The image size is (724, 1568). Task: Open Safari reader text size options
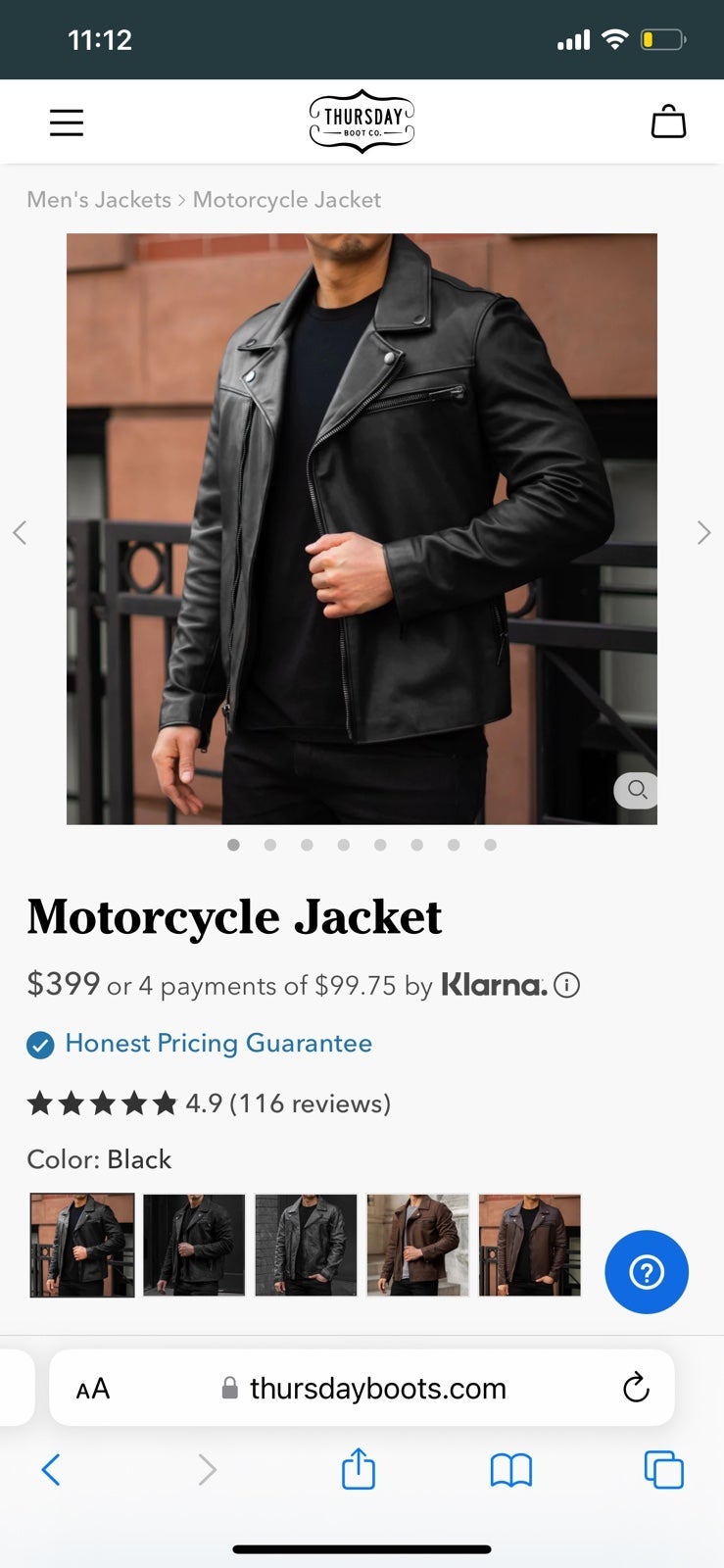93,1389
